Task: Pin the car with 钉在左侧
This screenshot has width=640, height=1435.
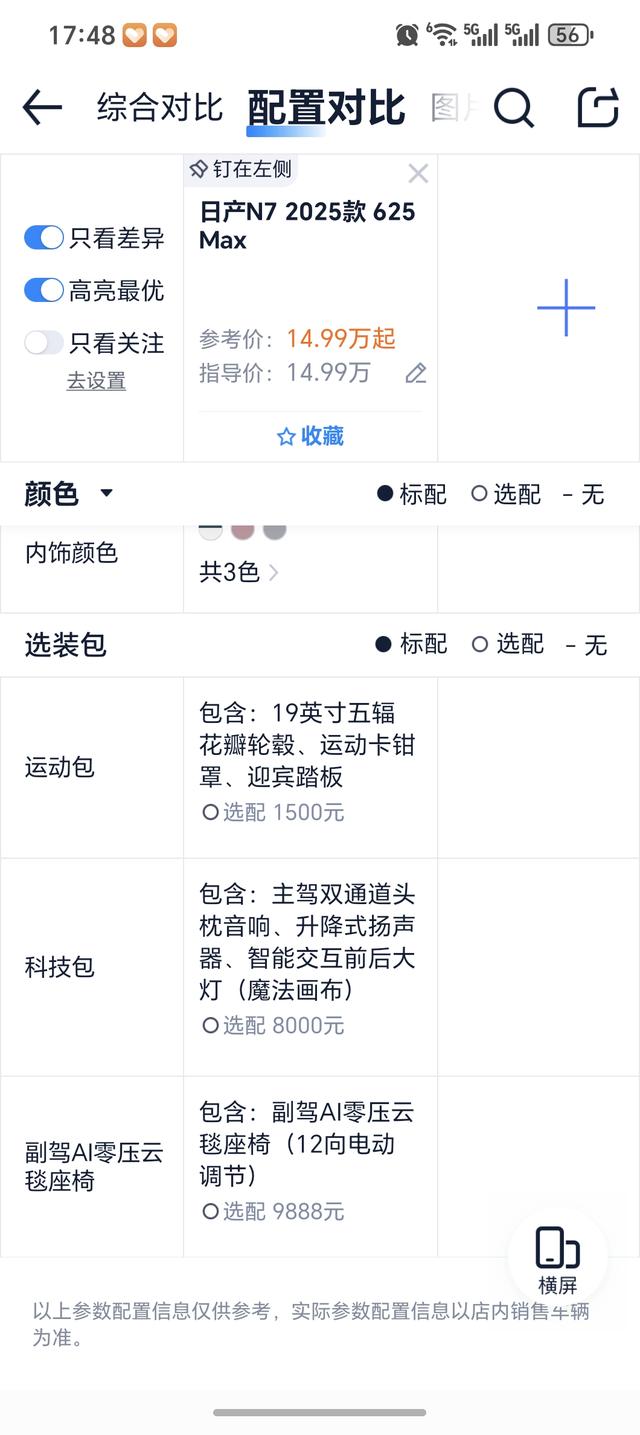Action: [x=241, y=169]
